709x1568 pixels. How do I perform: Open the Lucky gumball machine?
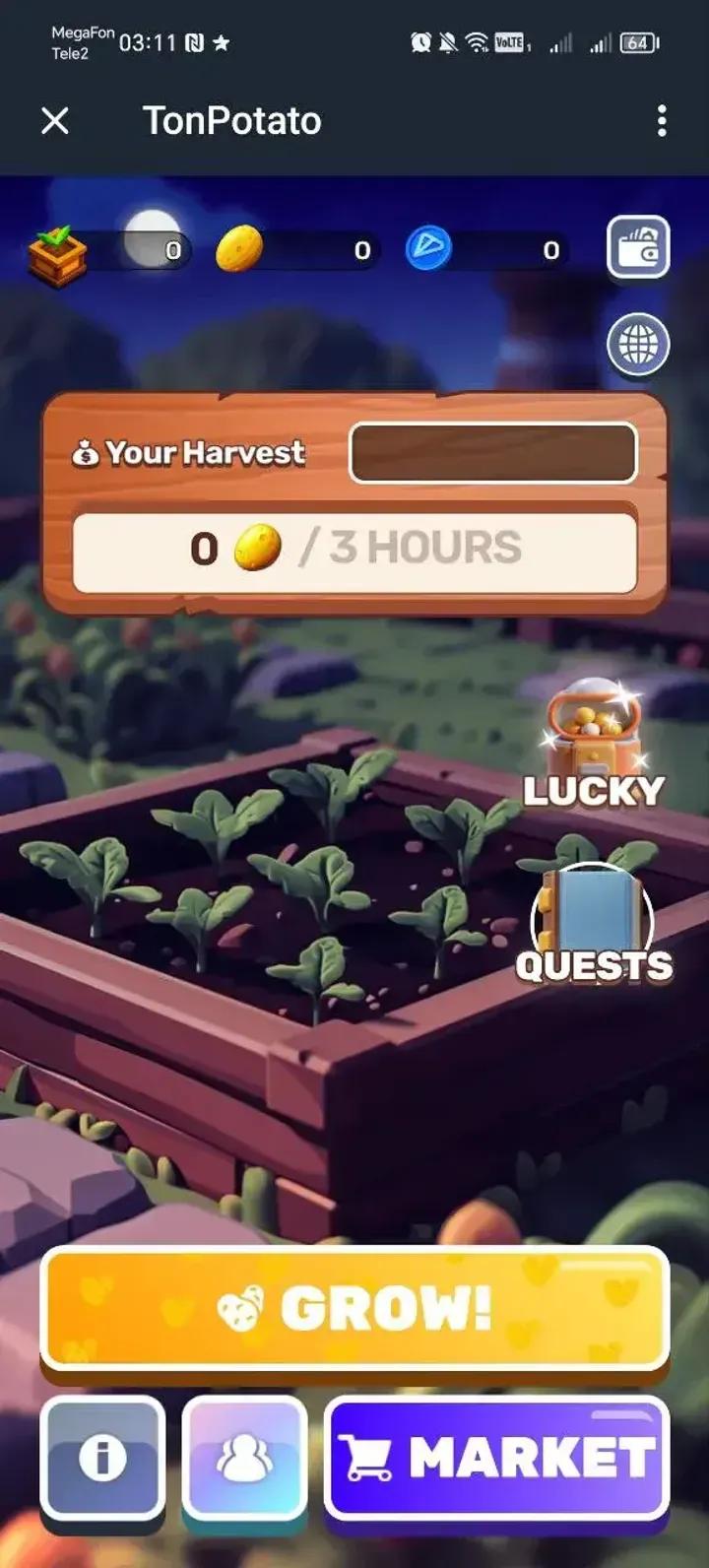(594, 744)
